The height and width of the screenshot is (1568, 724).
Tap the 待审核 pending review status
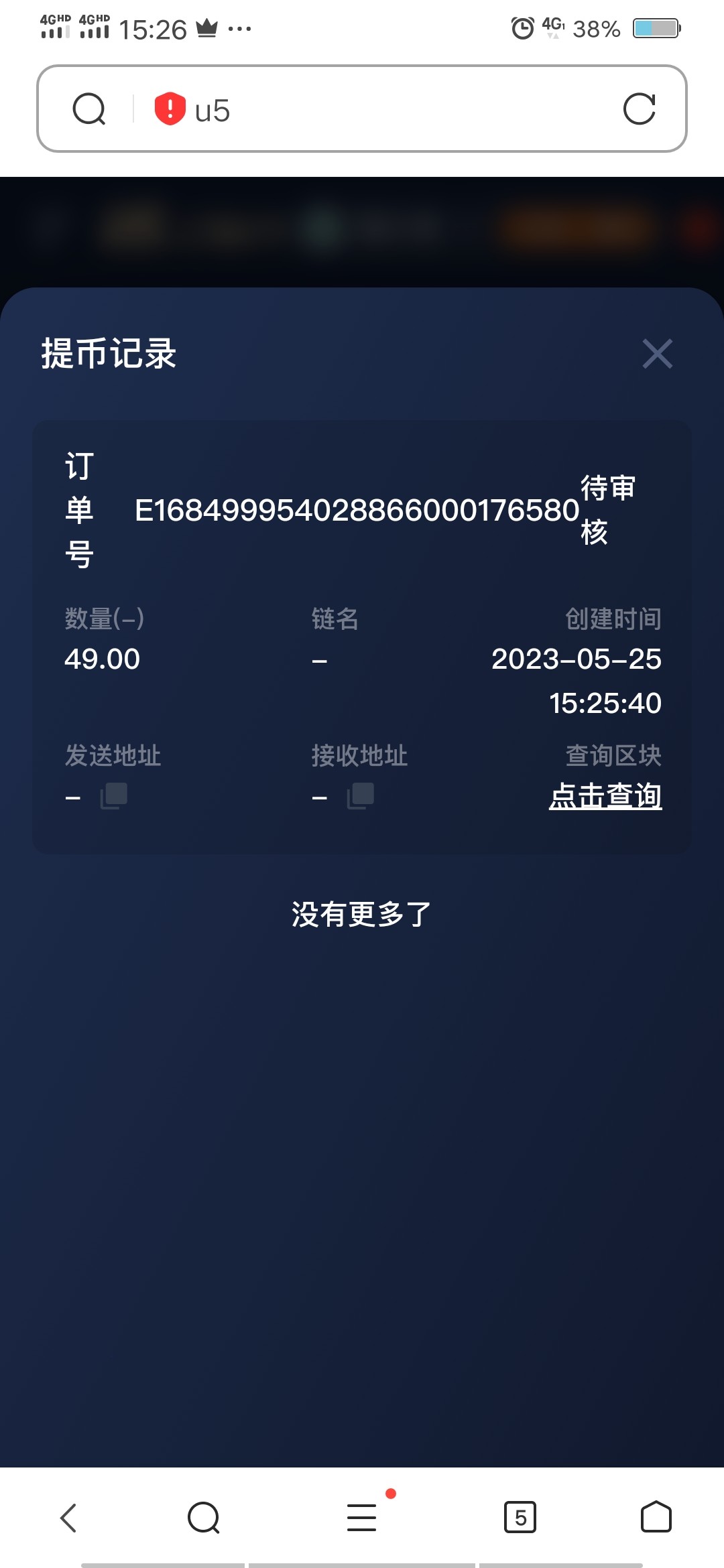click(607, 511)
